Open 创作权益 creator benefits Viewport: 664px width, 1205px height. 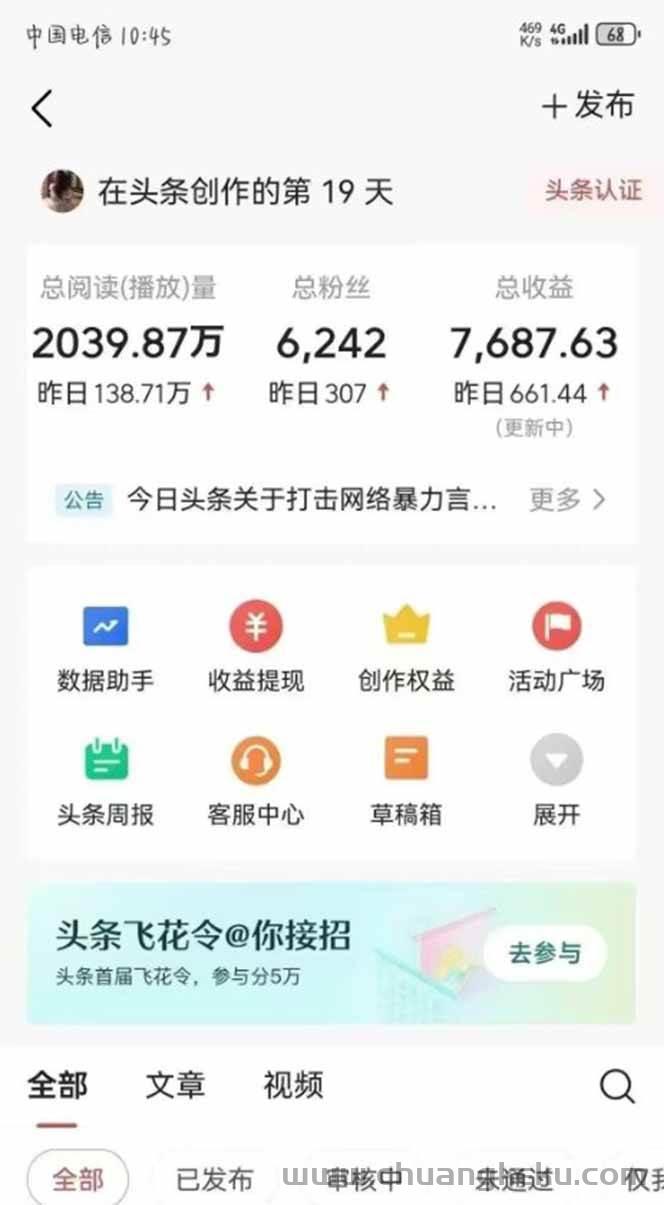406,648
